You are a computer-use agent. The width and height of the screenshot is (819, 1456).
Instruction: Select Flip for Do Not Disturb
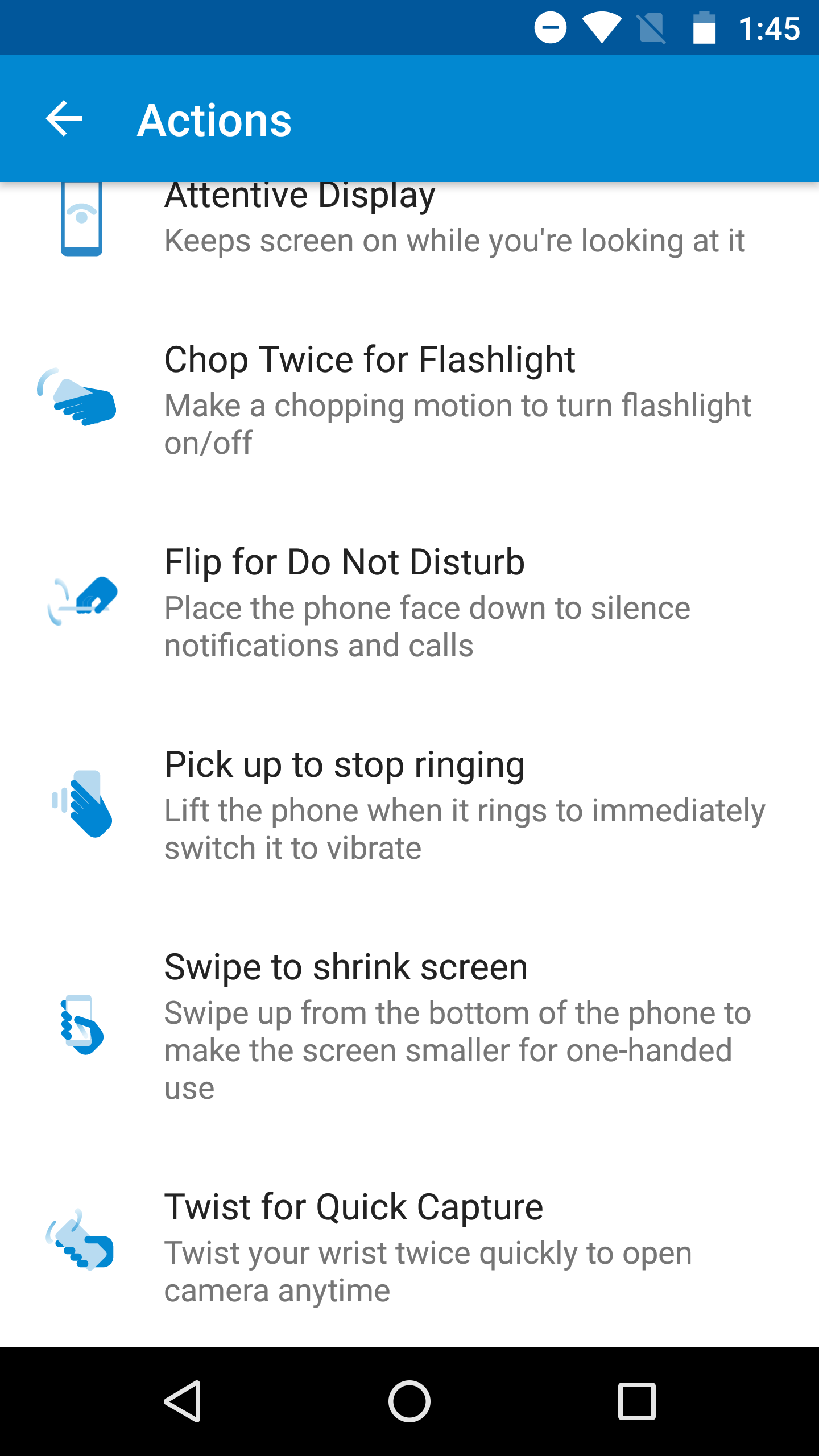coord(409,603)
